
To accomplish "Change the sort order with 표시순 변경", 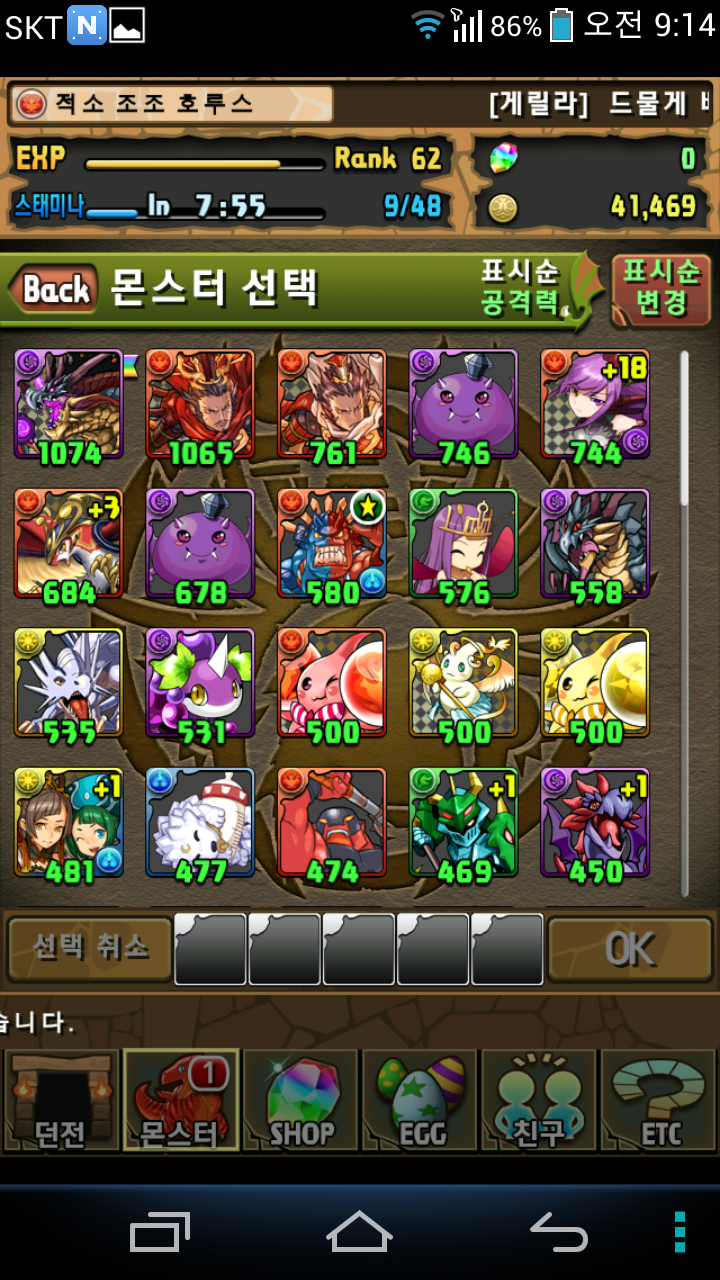I will tap(661, 289).
